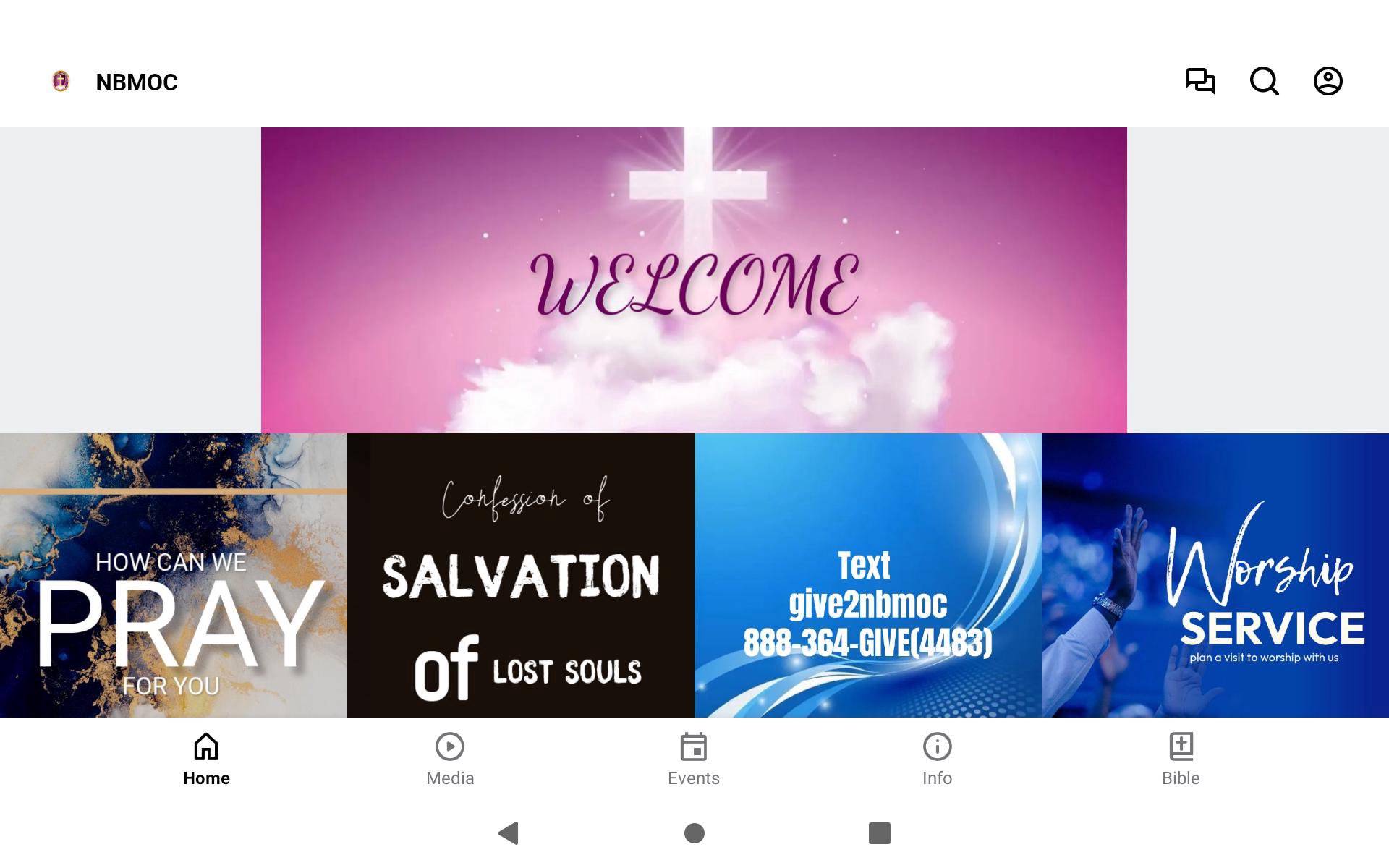The height and width of the screenshot is (868, 1389).
Task: Tap the system back button
Action: (x=509, y=833)
